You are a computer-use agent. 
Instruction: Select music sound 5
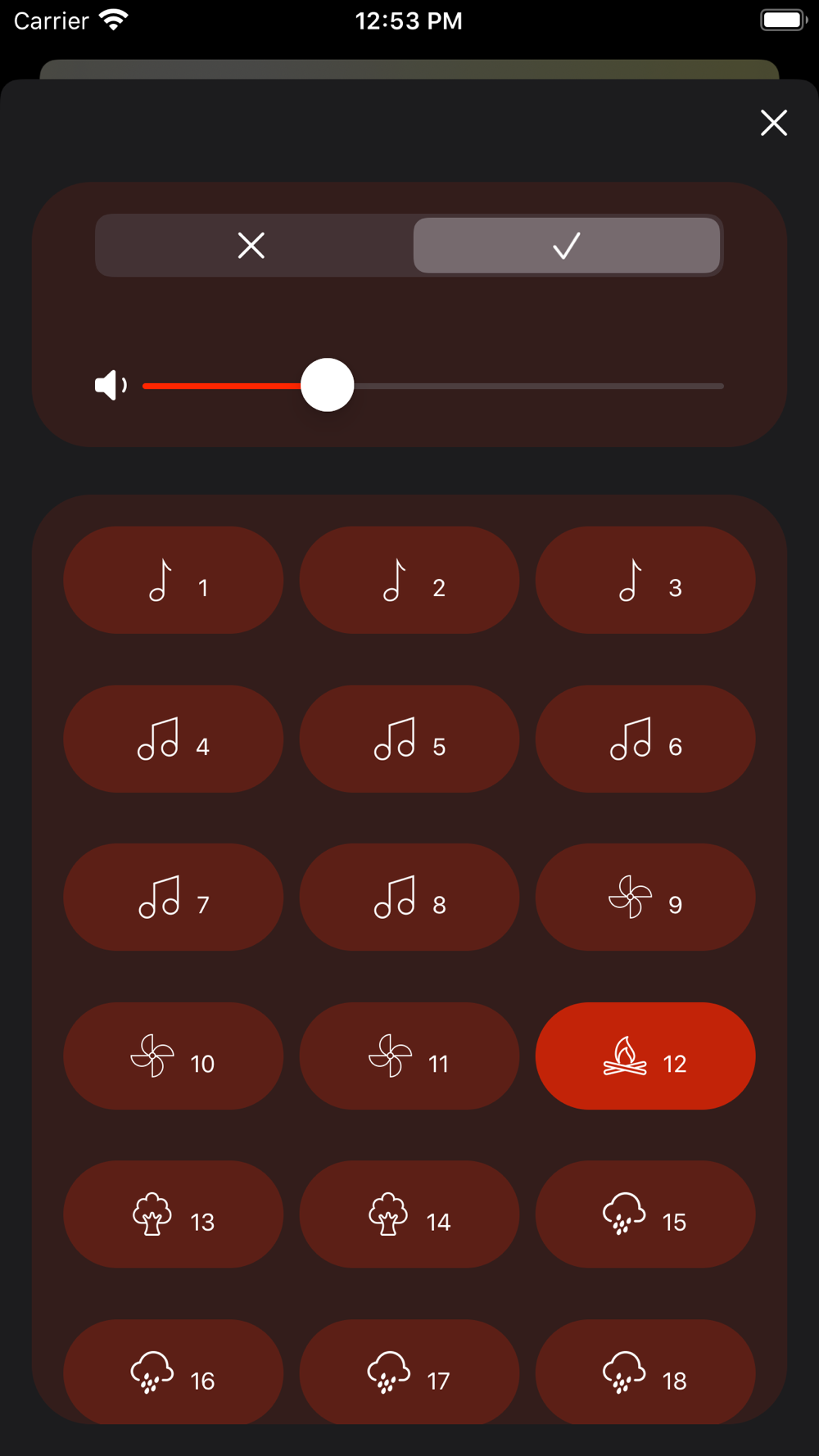pyautogui.click(x=409, y=739)
